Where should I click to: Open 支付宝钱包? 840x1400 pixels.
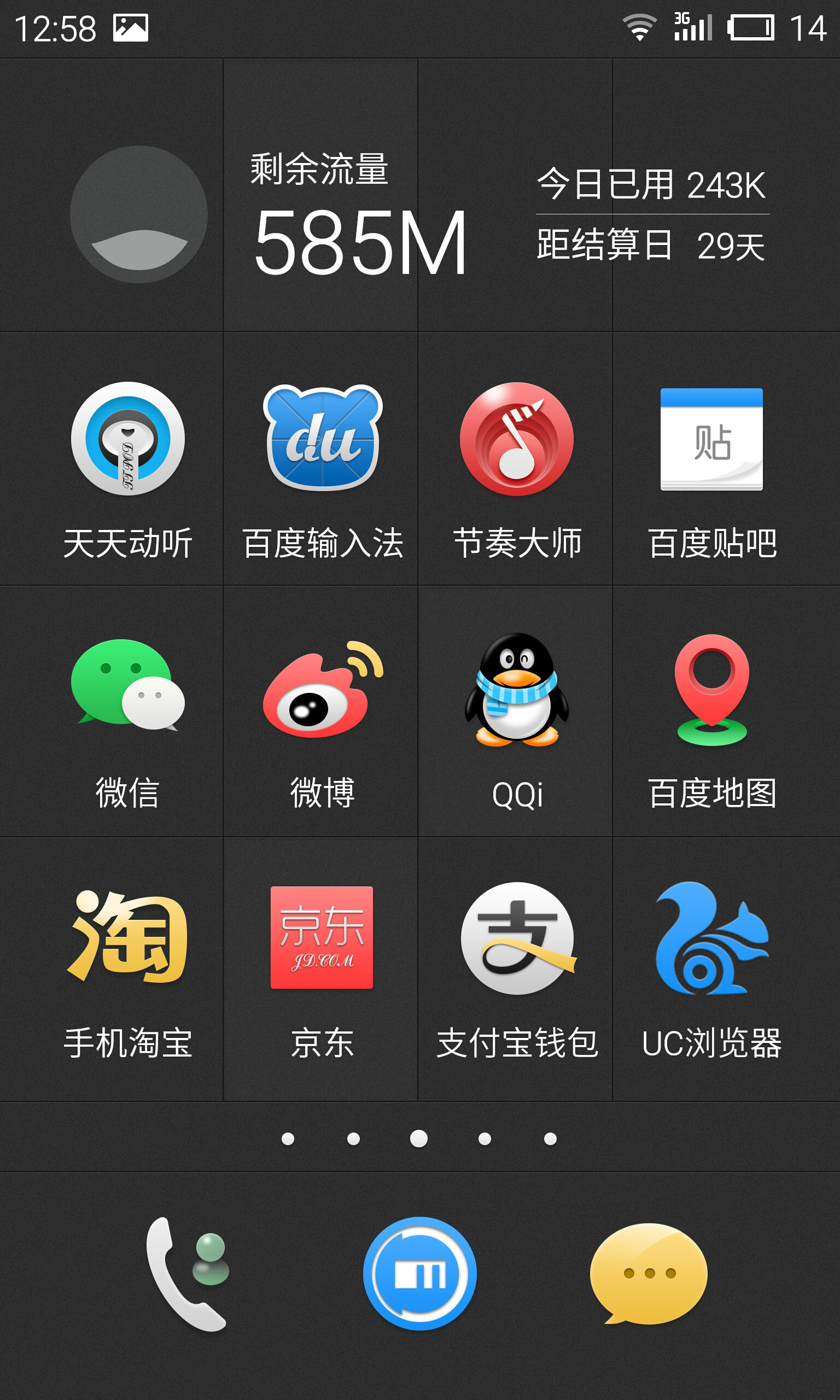tap(517, 938)
